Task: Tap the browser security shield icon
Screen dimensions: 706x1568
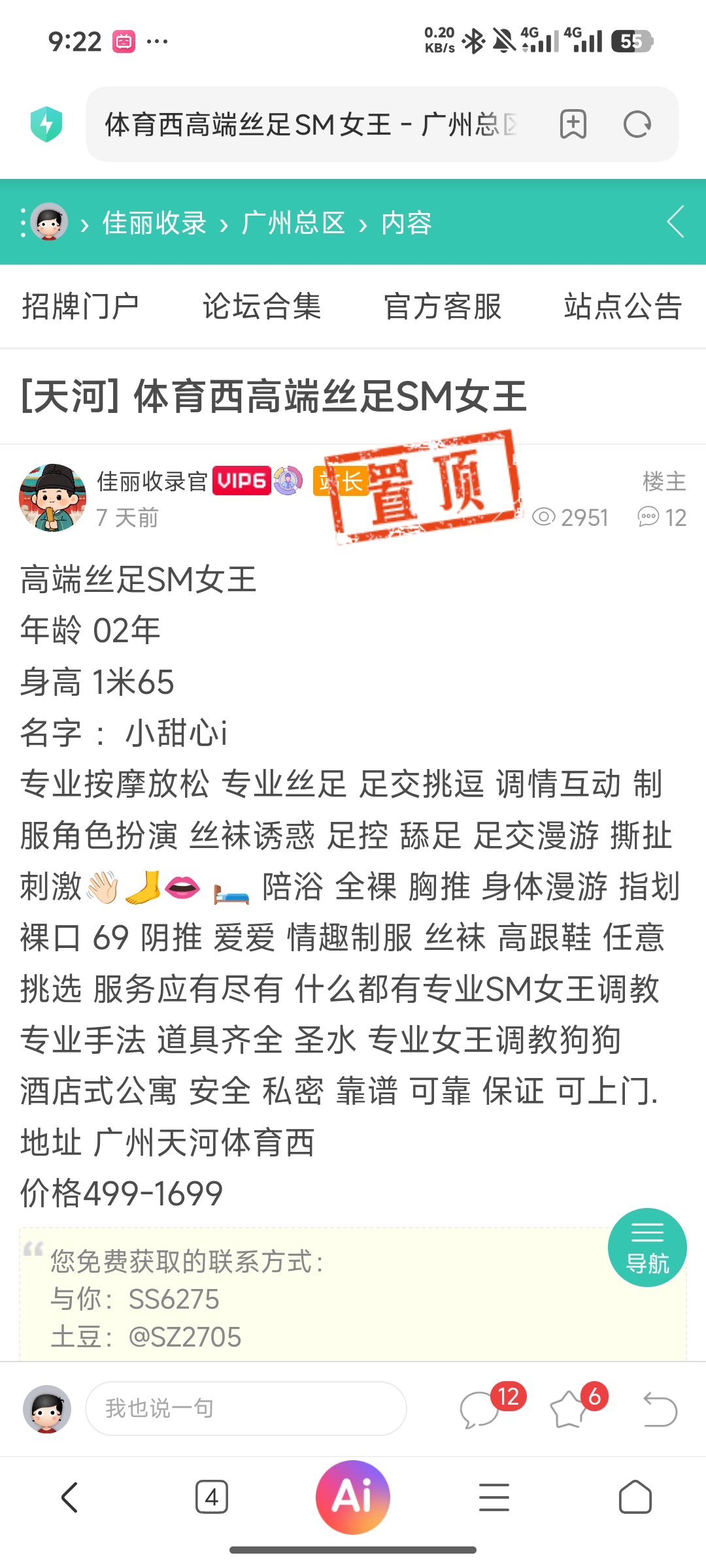Action: pos(46,124)
